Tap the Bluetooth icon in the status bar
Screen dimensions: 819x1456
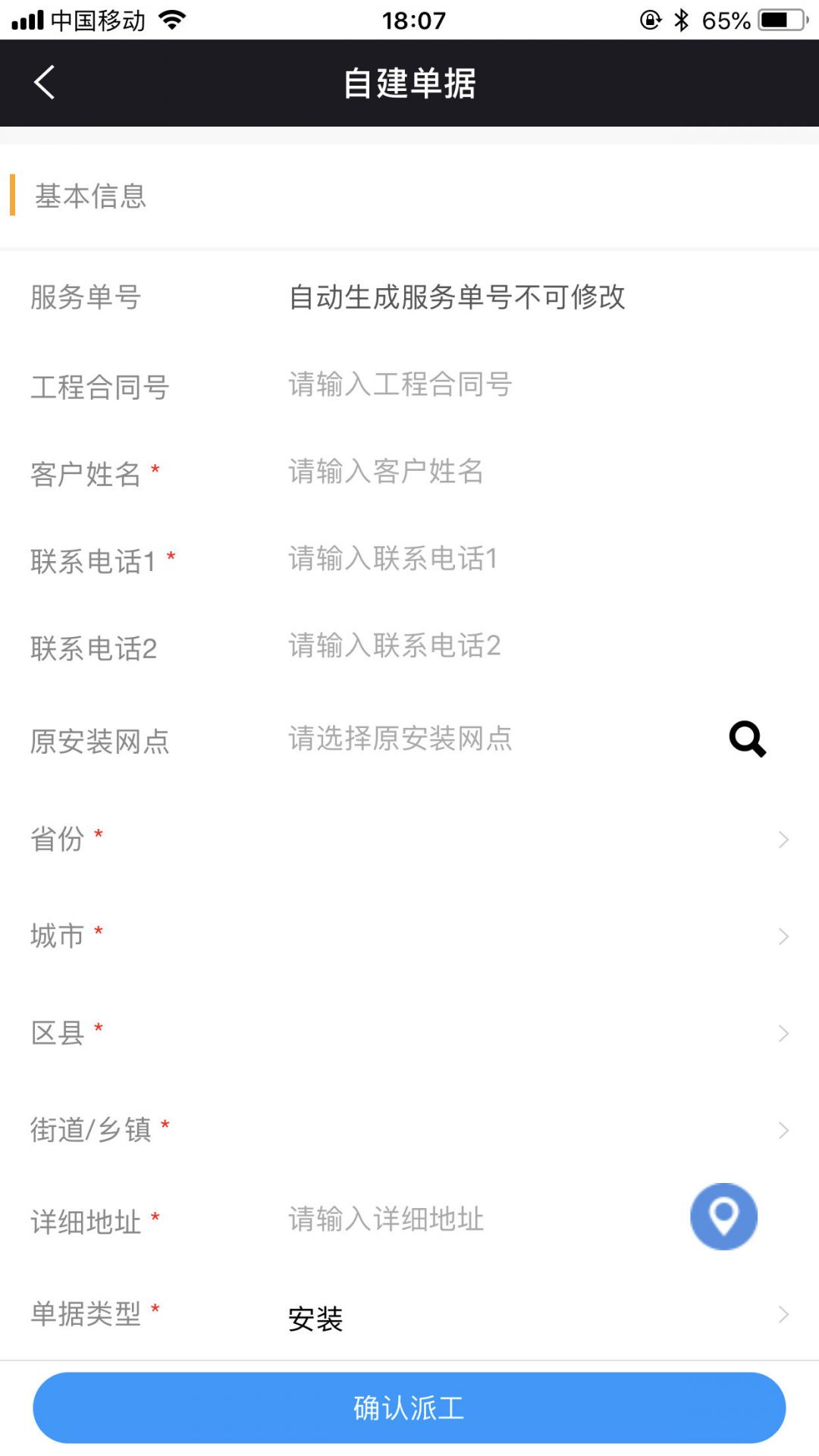681,20
